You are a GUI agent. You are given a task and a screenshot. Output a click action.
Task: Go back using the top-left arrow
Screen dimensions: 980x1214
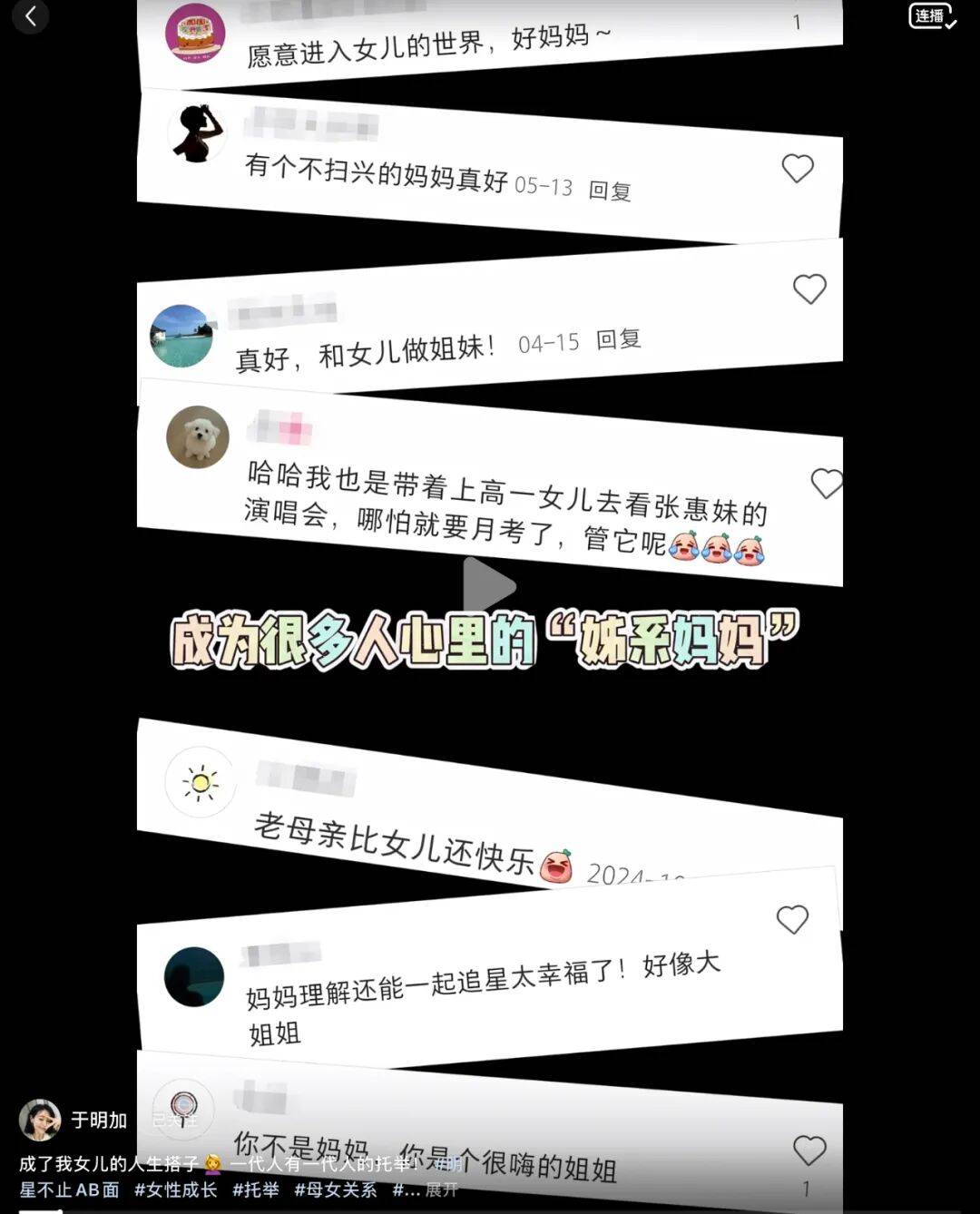point(30,16)
